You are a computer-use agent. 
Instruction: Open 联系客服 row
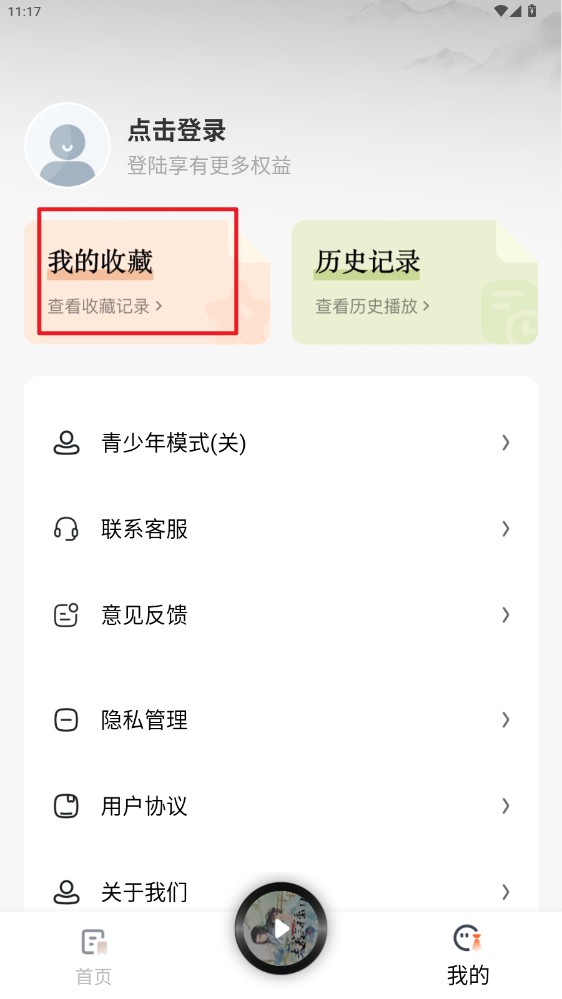click(x=281, y=529)
